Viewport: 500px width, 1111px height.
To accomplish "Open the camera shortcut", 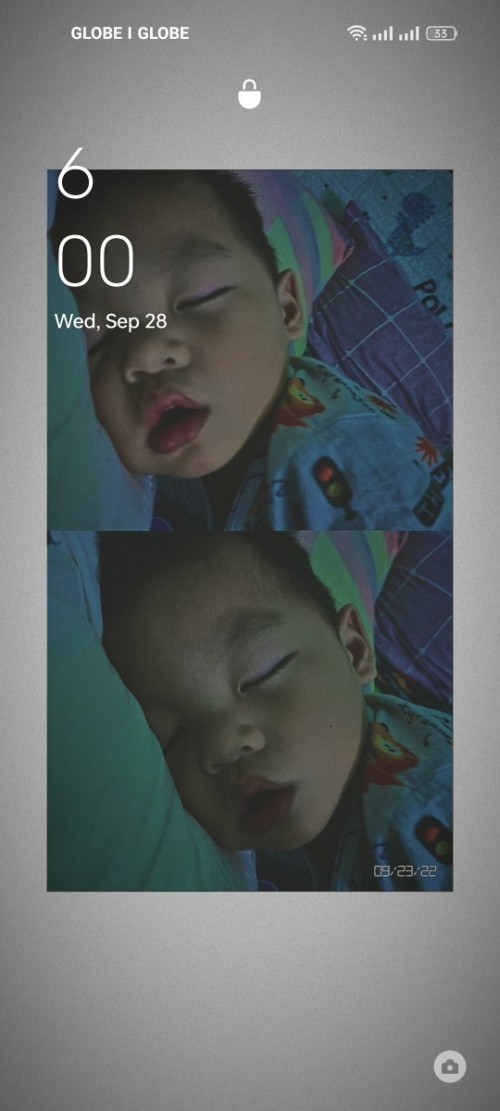I will pyautogui.click(x=450, y=1066).
